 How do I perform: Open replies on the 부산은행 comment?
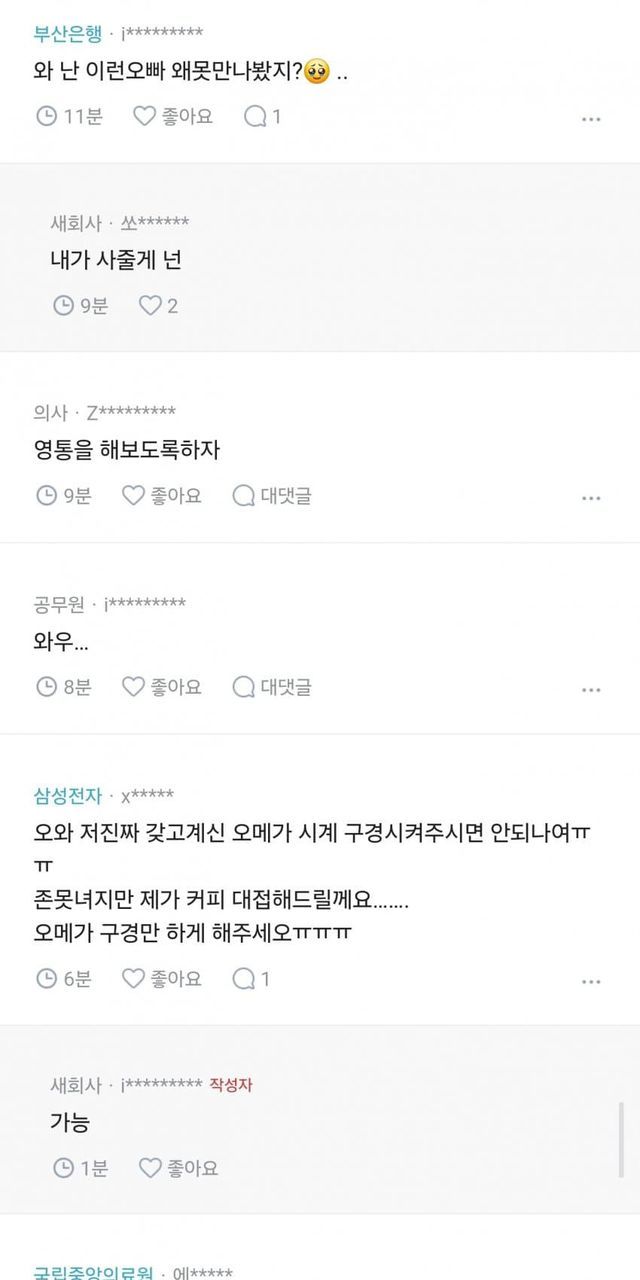pos(263,116)
